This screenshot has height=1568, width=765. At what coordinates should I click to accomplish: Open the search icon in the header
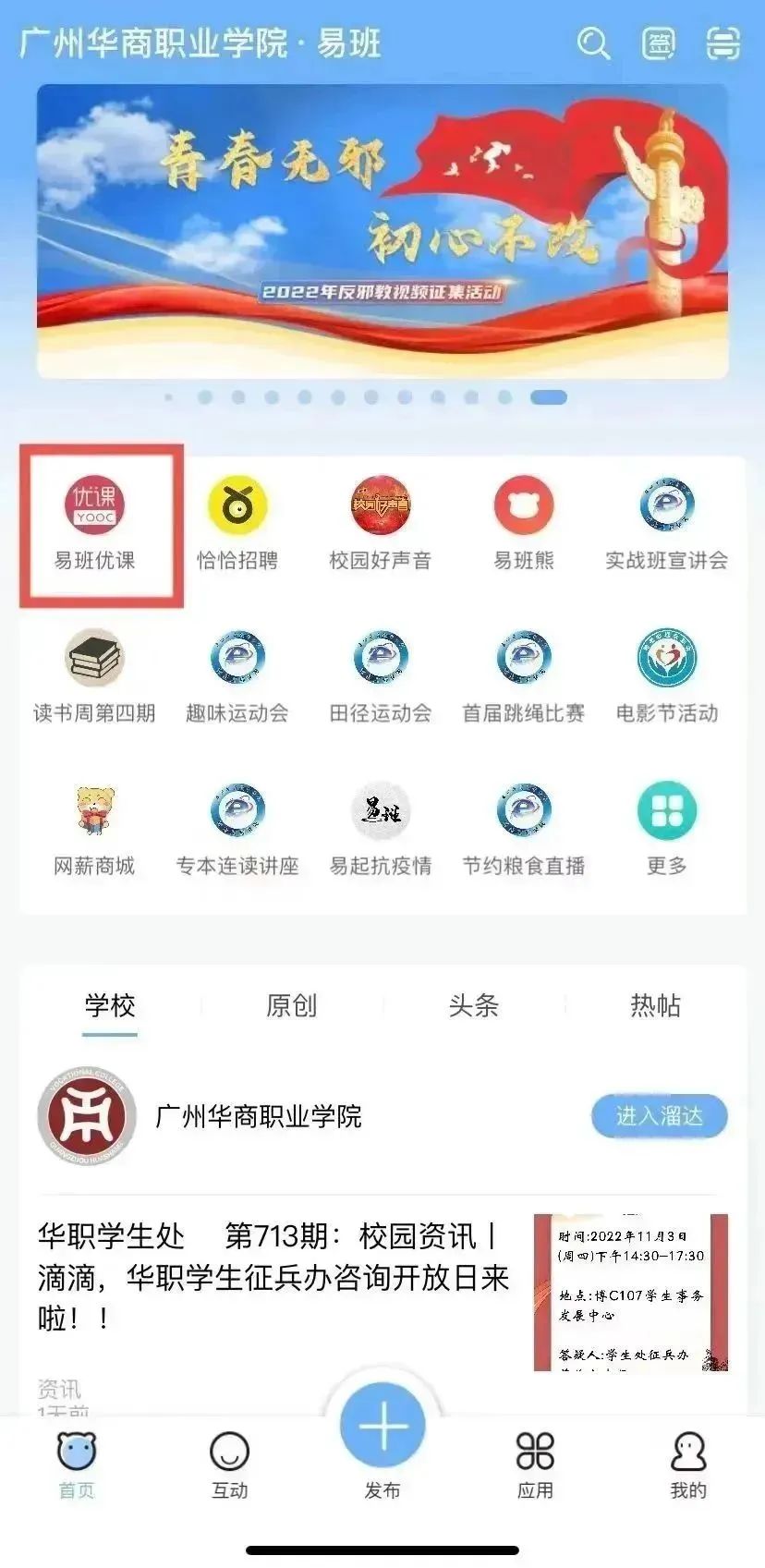pos(593,43)
